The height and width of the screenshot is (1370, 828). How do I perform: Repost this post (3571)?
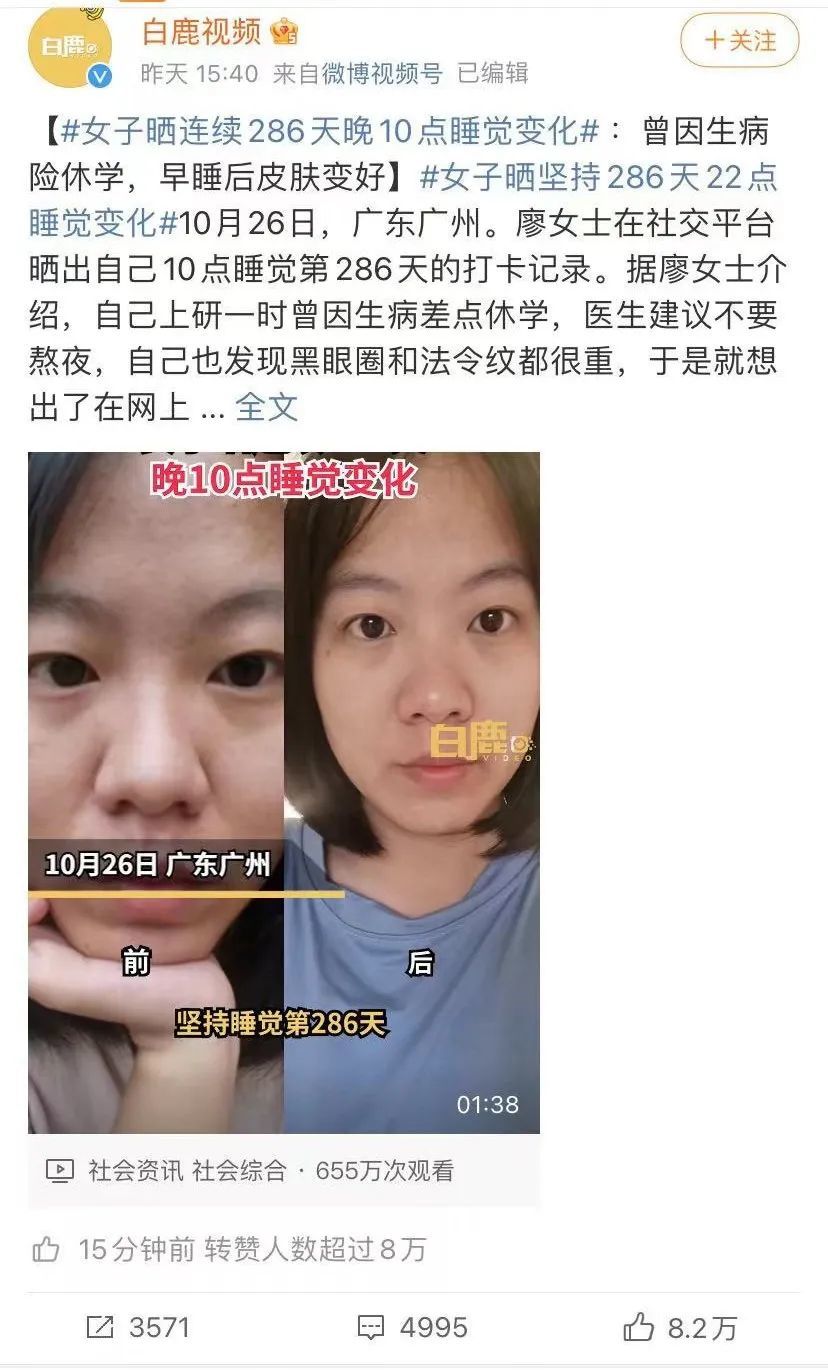click(x=138, y=1327)
